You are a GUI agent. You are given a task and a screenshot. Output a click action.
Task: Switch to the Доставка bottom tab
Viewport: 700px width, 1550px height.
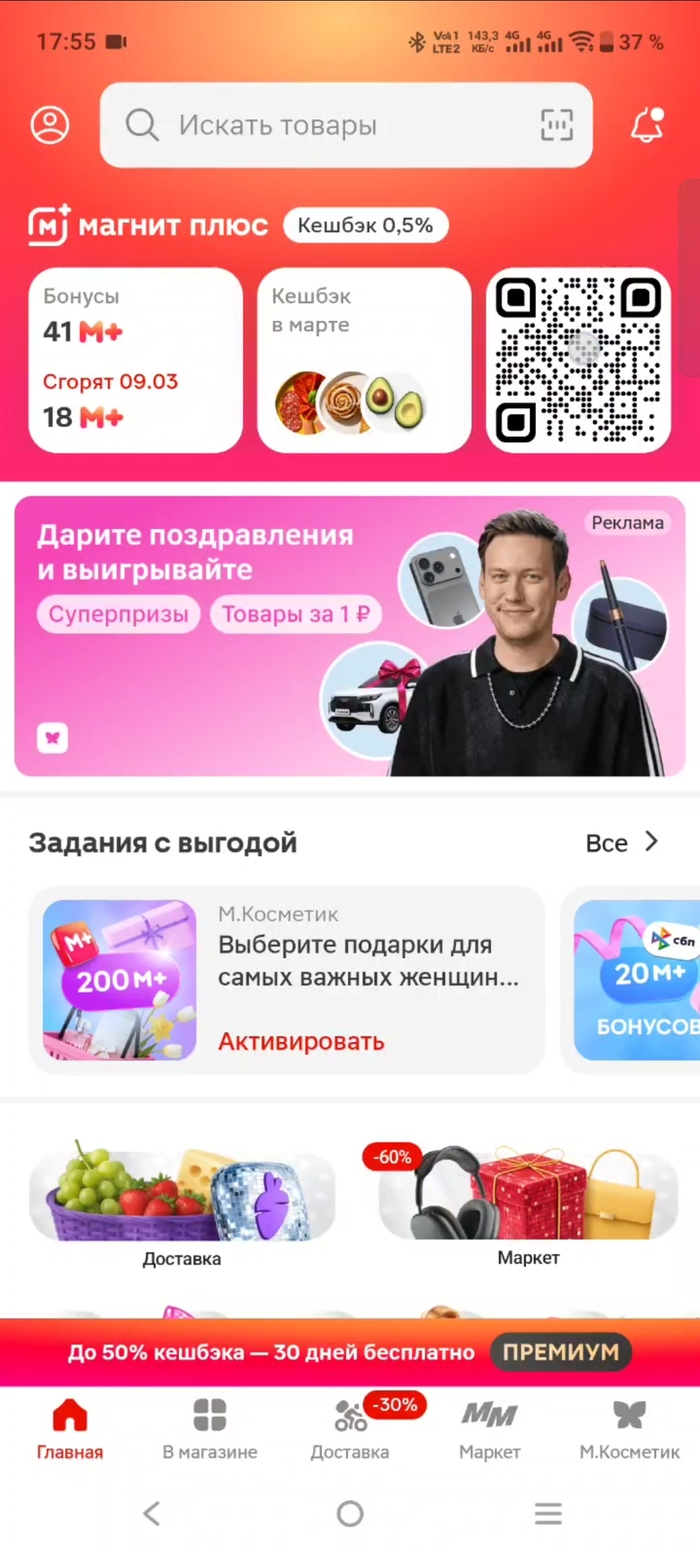(350, 1430)
